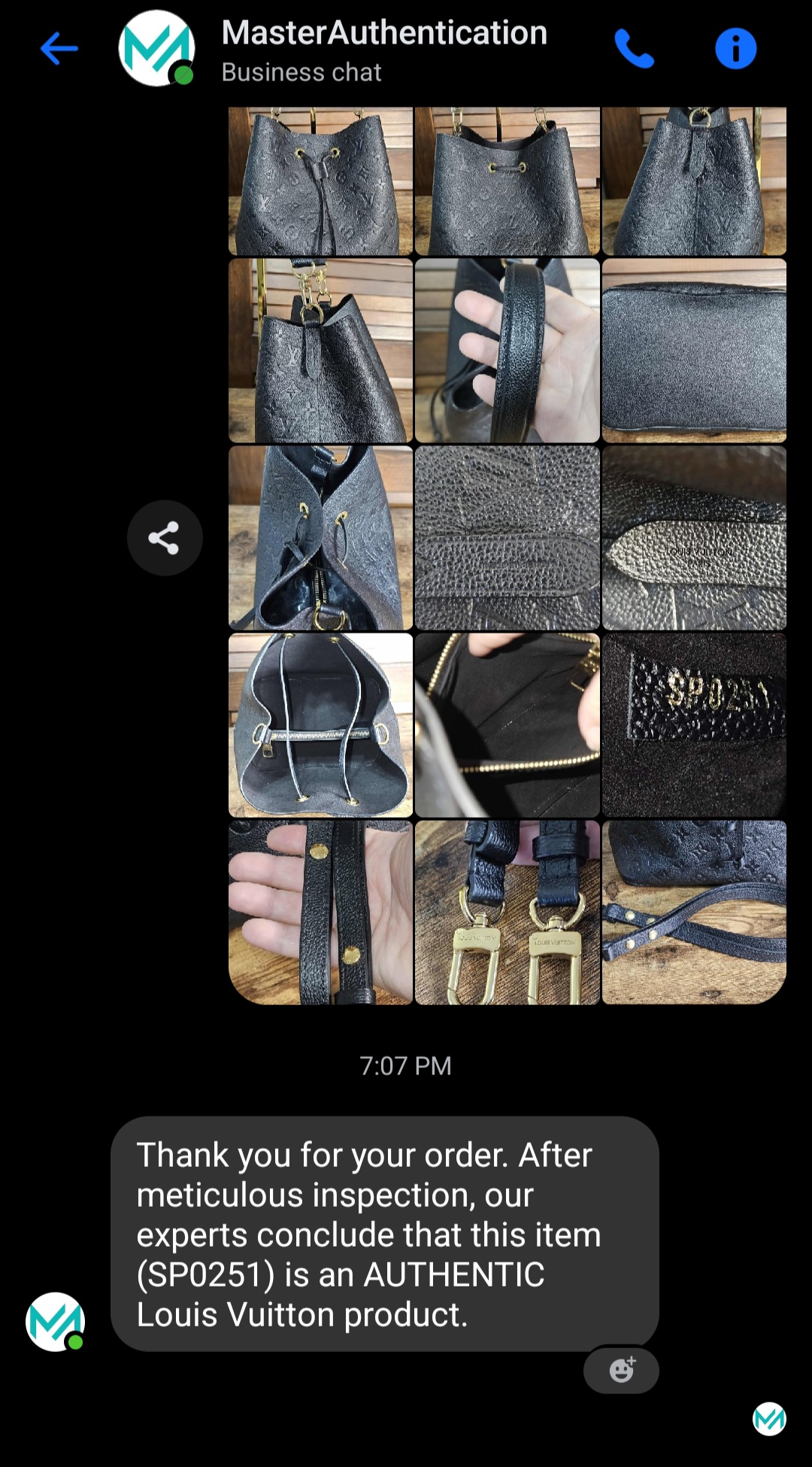Screen dimensions: 812x1467
Task: Open the chat info details
Action: click(x=735, y=49)
